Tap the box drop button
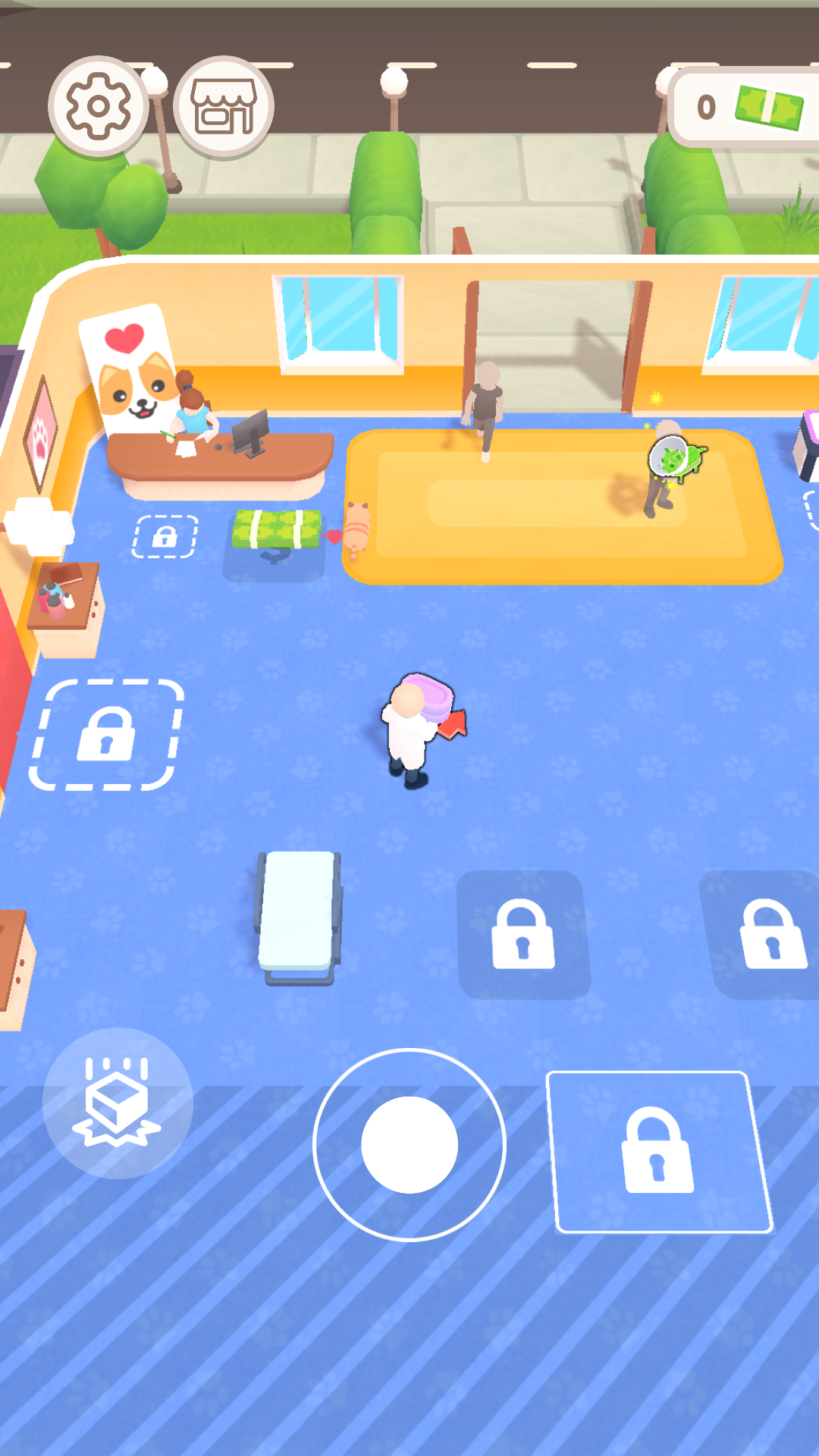The width and height of the screenshot is (819, 1456). [x=118, y=1103]
